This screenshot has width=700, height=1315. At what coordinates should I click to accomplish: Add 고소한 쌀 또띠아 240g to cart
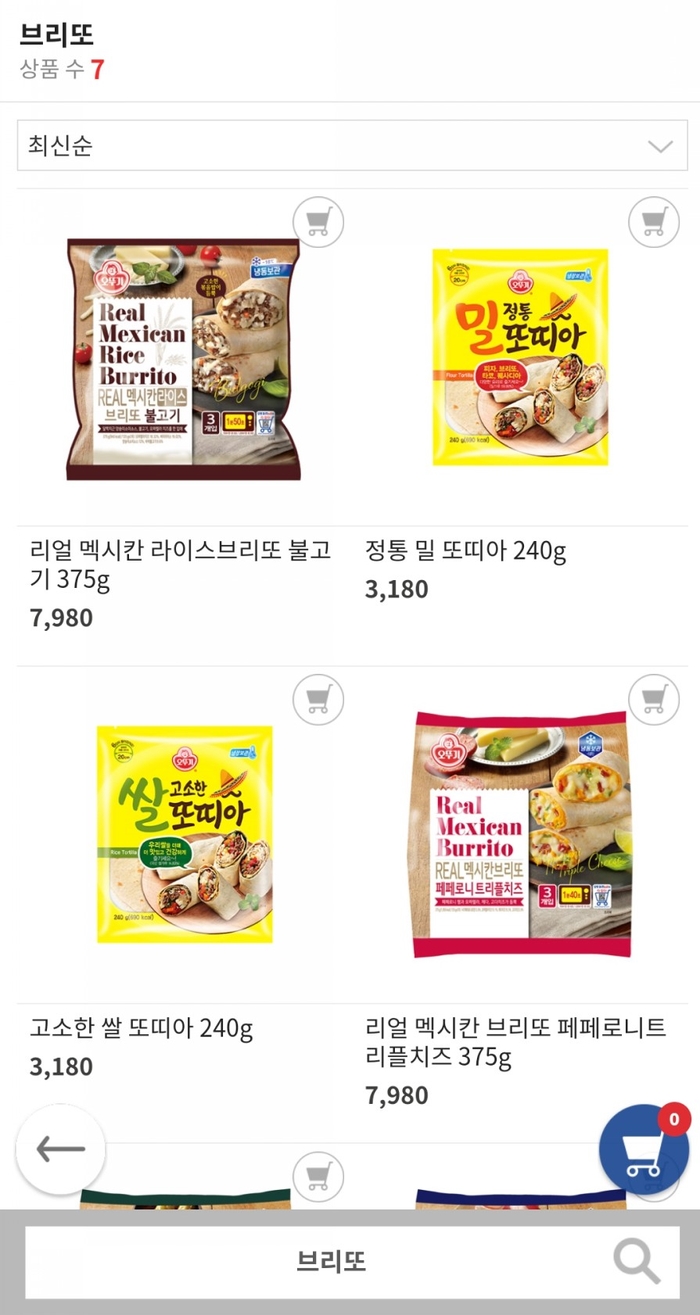point(318,699)
